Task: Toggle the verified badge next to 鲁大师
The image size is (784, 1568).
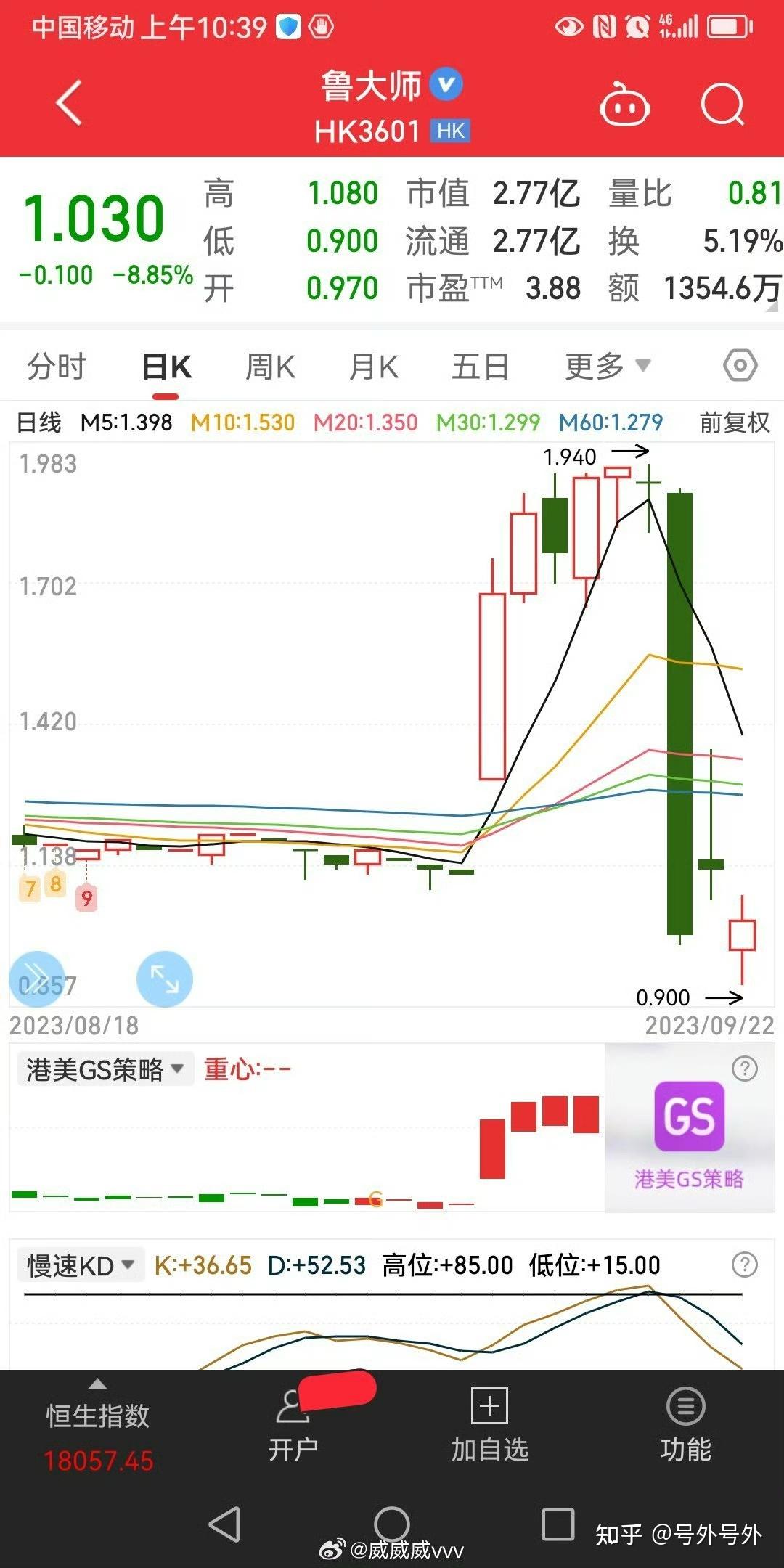Action: [443, 86]
